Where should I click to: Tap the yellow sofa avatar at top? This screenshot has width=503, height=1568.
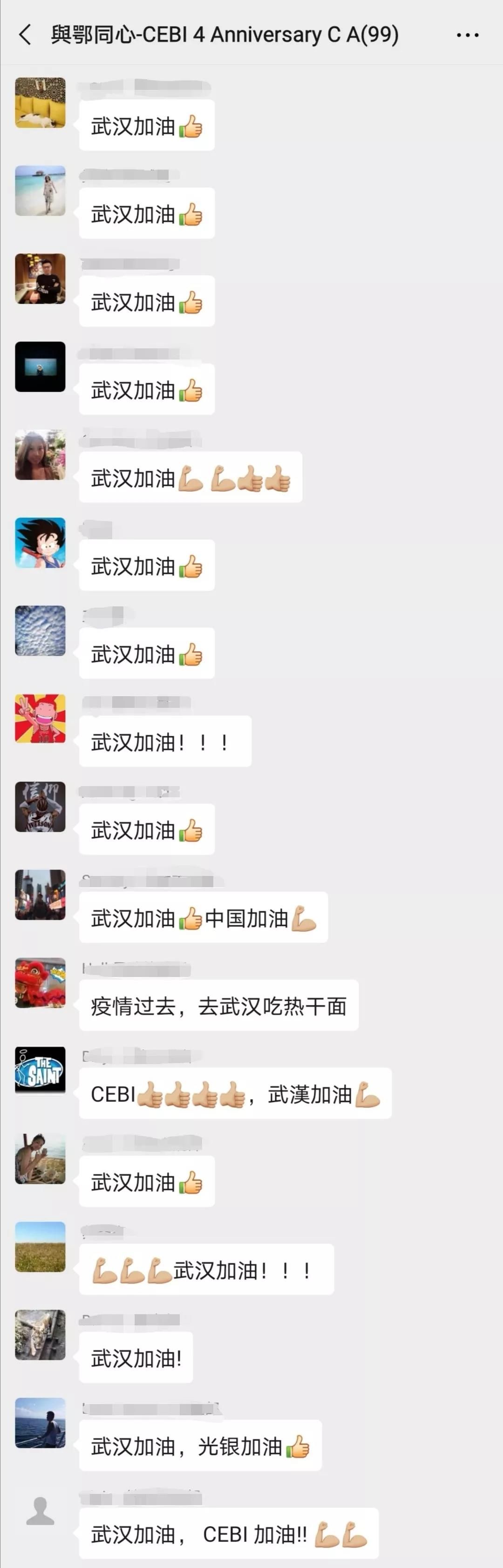click(x=40, y=102)
